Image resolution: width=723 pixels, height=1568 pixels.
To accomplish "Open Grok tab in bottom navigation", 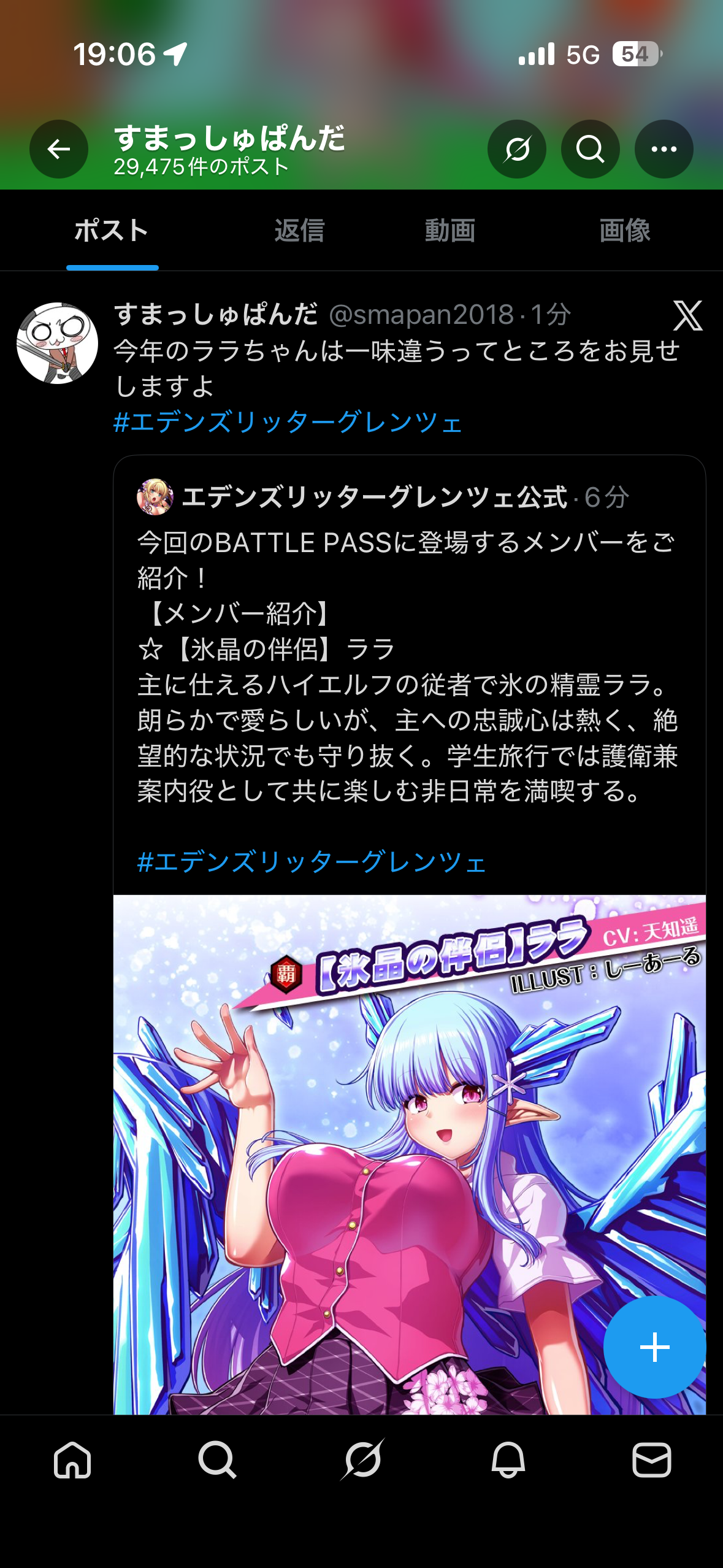I will click(362, 1460).
